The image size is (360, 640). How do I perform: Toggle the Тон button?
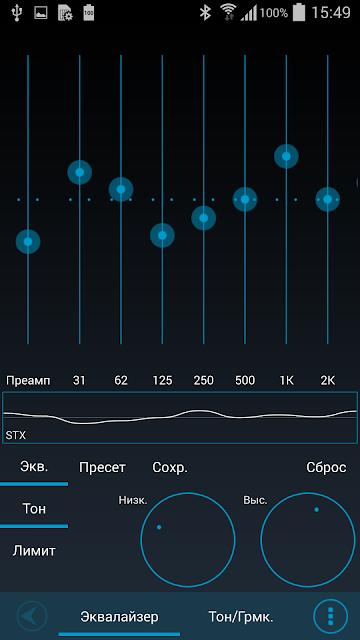pos(34,509)
